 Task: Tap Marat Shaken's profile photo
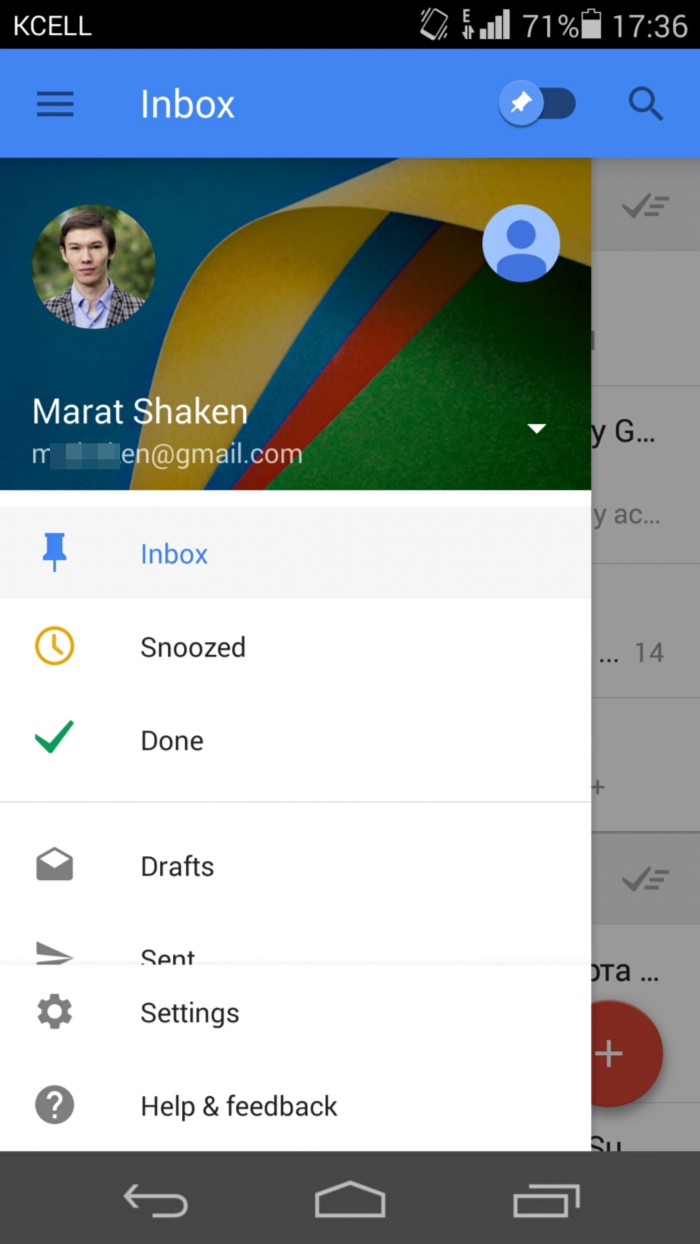click(93, 267)
